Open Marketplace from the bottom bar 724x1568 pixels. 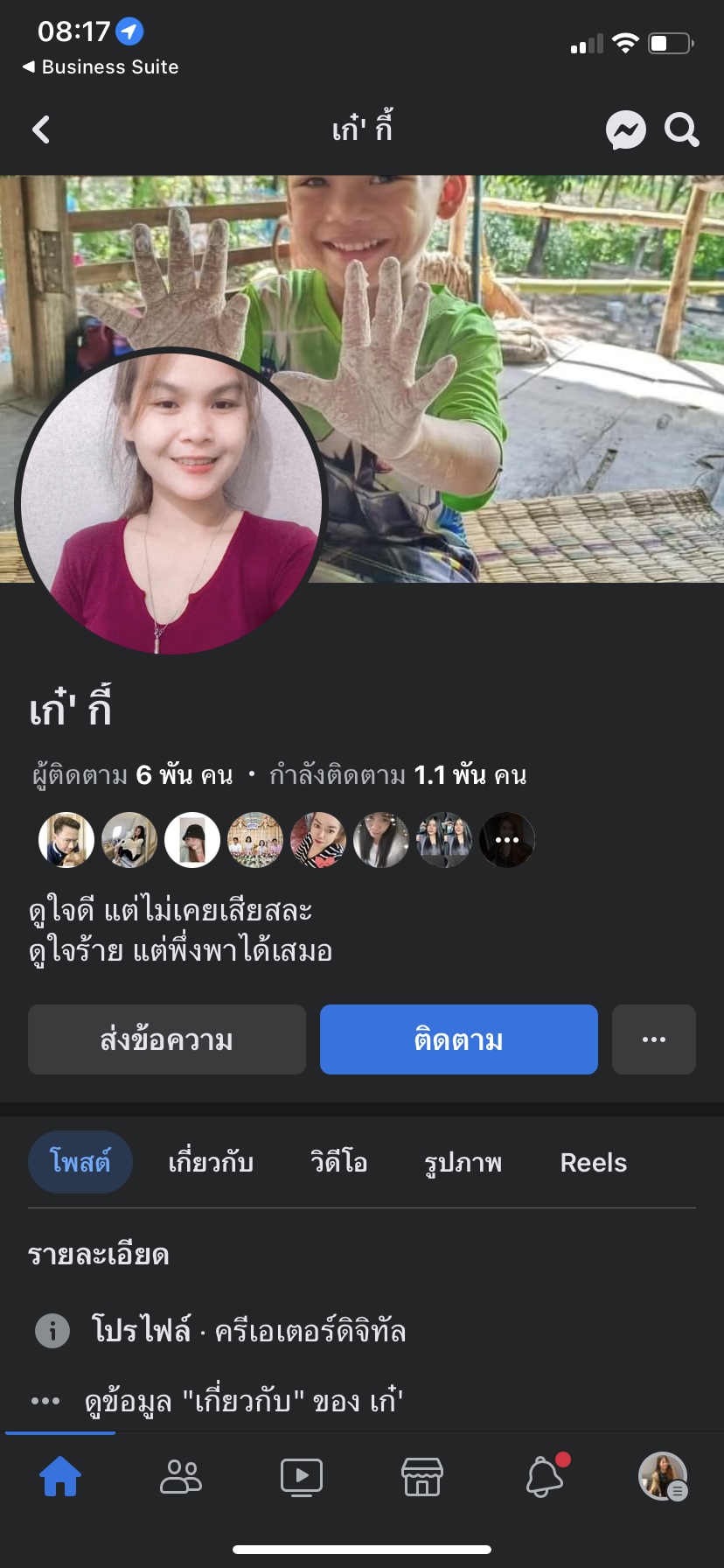coord(422,1477)
